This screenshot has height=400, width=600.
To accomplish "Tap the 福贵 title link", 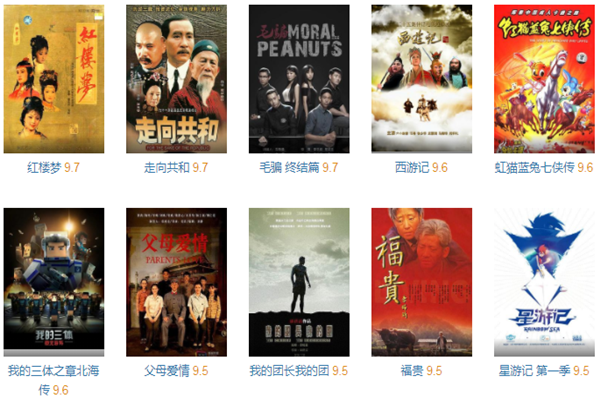I will coord(411,371).
